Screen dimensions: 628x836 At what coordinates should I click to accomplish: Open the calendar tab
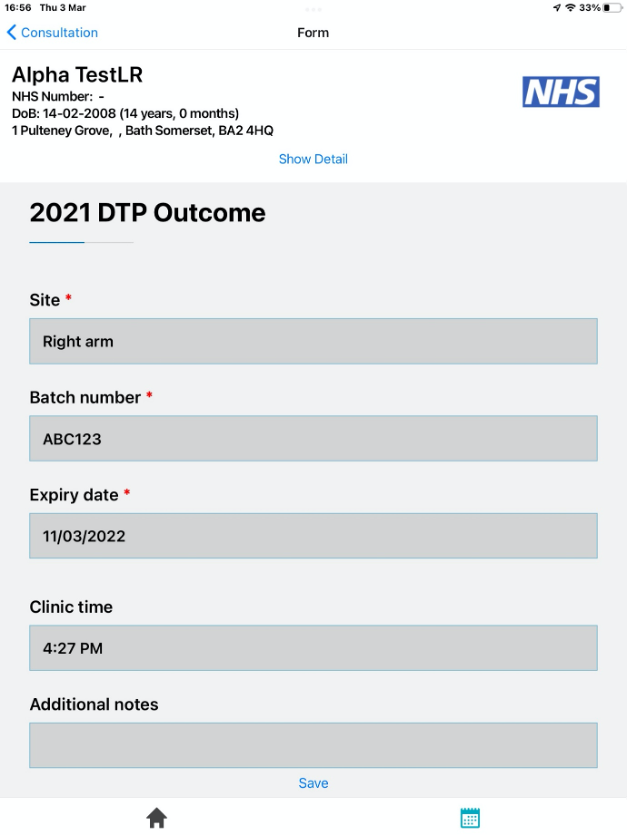470,818
